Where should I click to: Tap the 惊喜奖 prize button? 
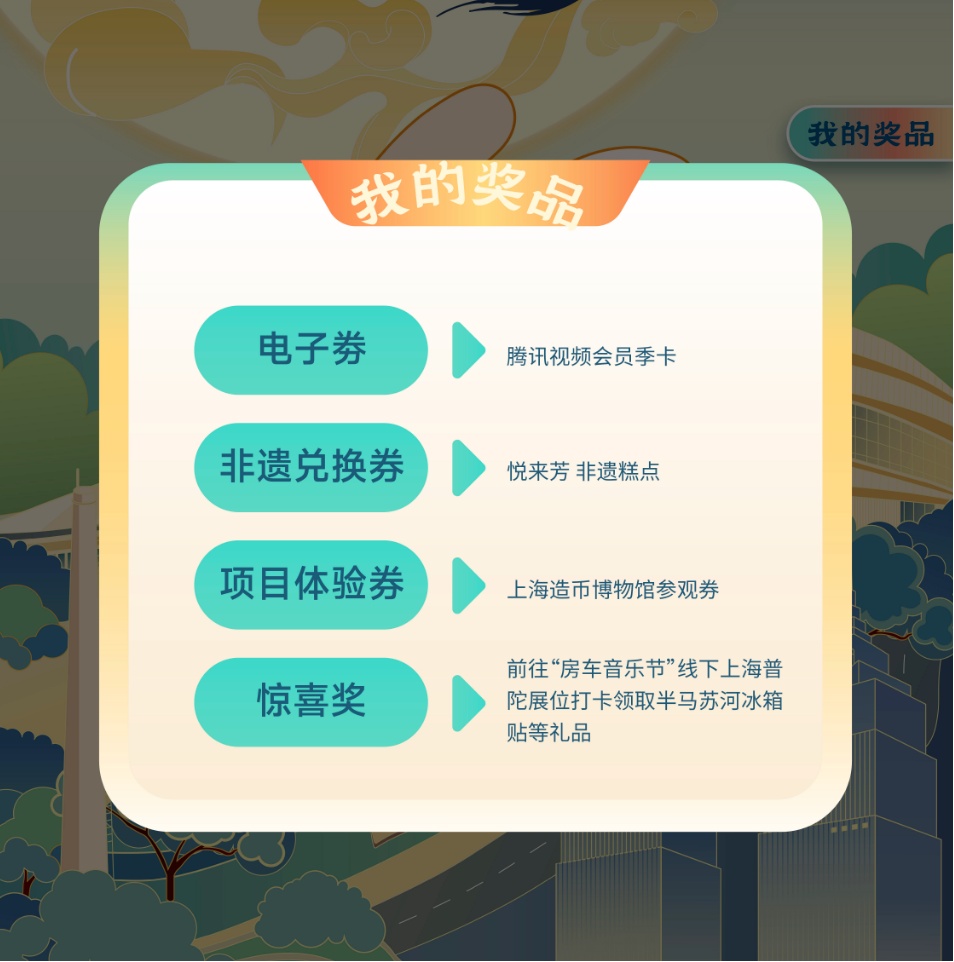pos(311,702)
